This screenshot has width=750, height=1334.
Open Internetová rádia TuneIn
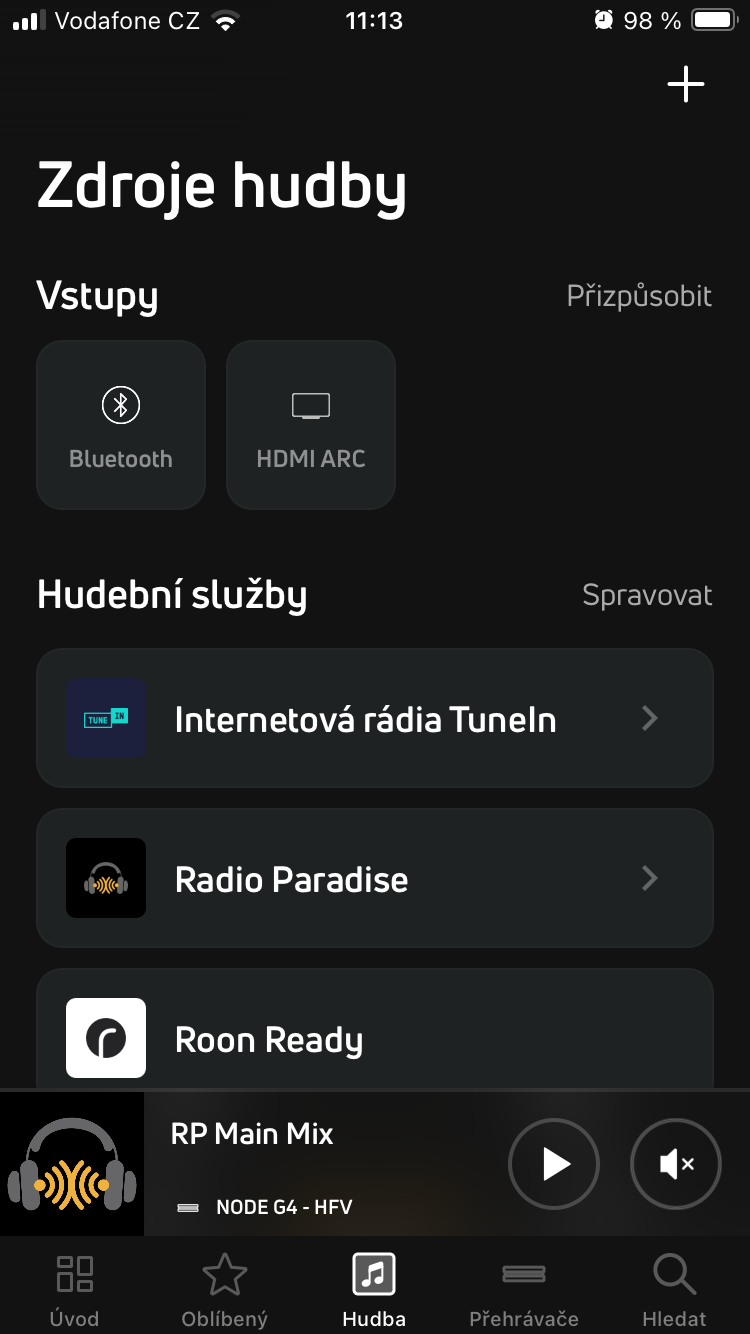click(375, 718)
